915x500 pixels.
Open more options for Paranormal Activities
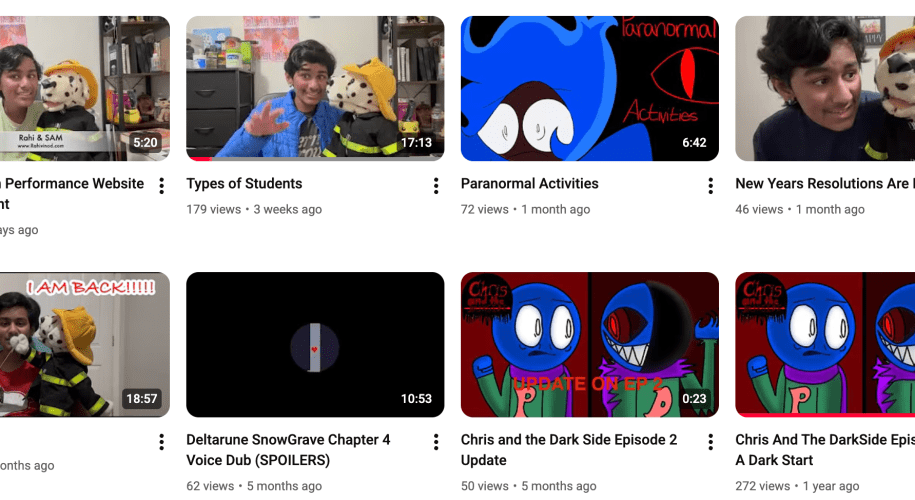pos(710,186)
